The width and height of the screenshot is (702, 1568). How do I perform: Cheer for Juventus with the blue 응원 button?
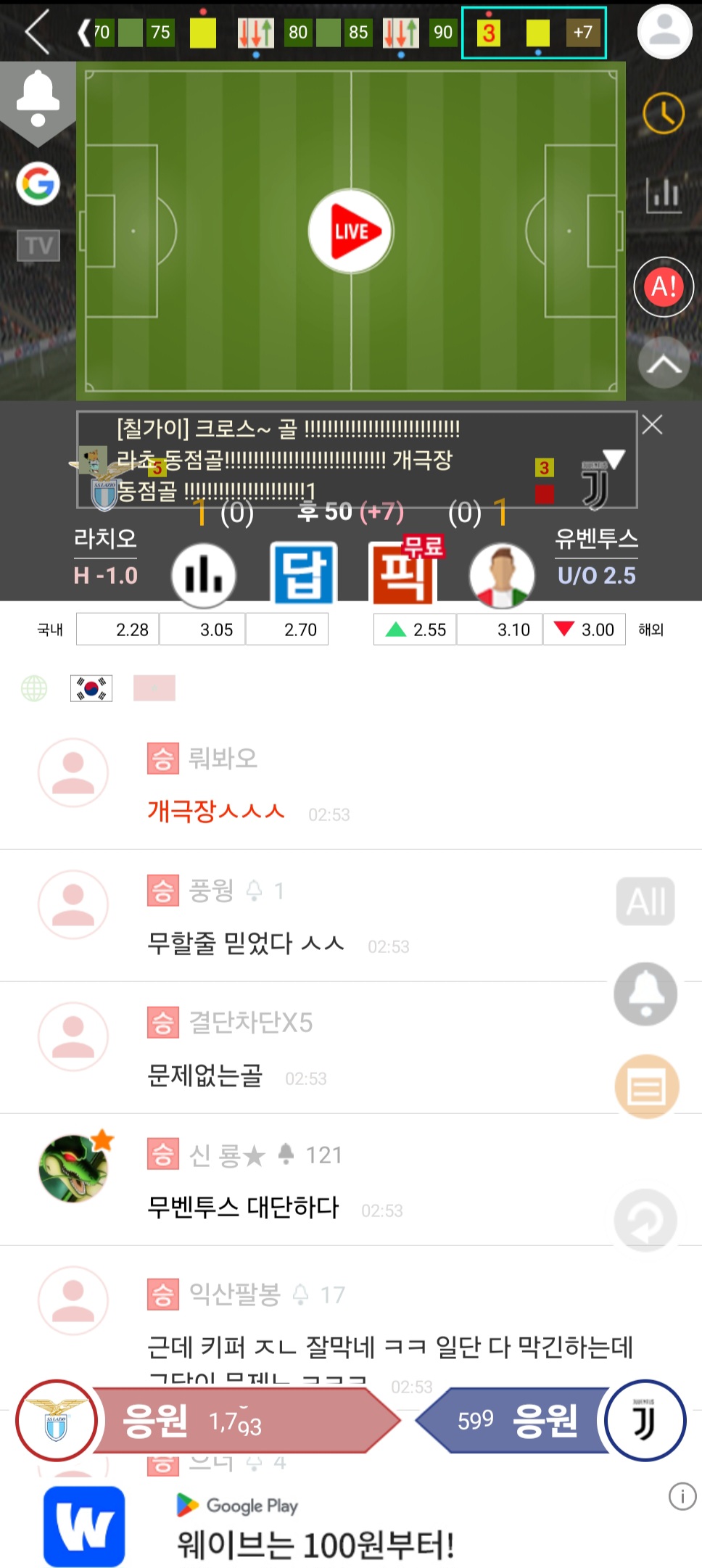tap(551, 1420)
